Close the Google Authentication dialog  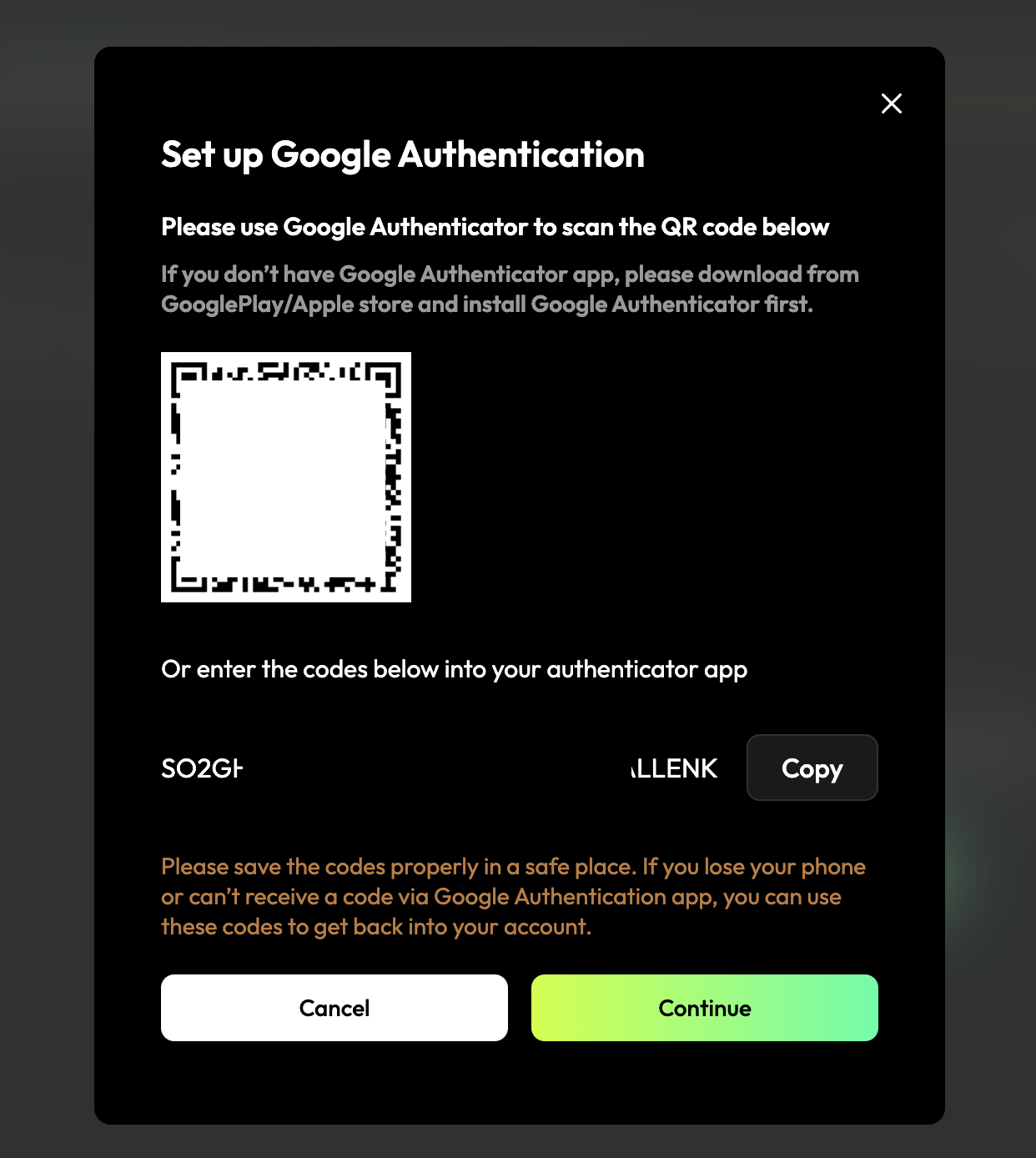click(892, 103)
